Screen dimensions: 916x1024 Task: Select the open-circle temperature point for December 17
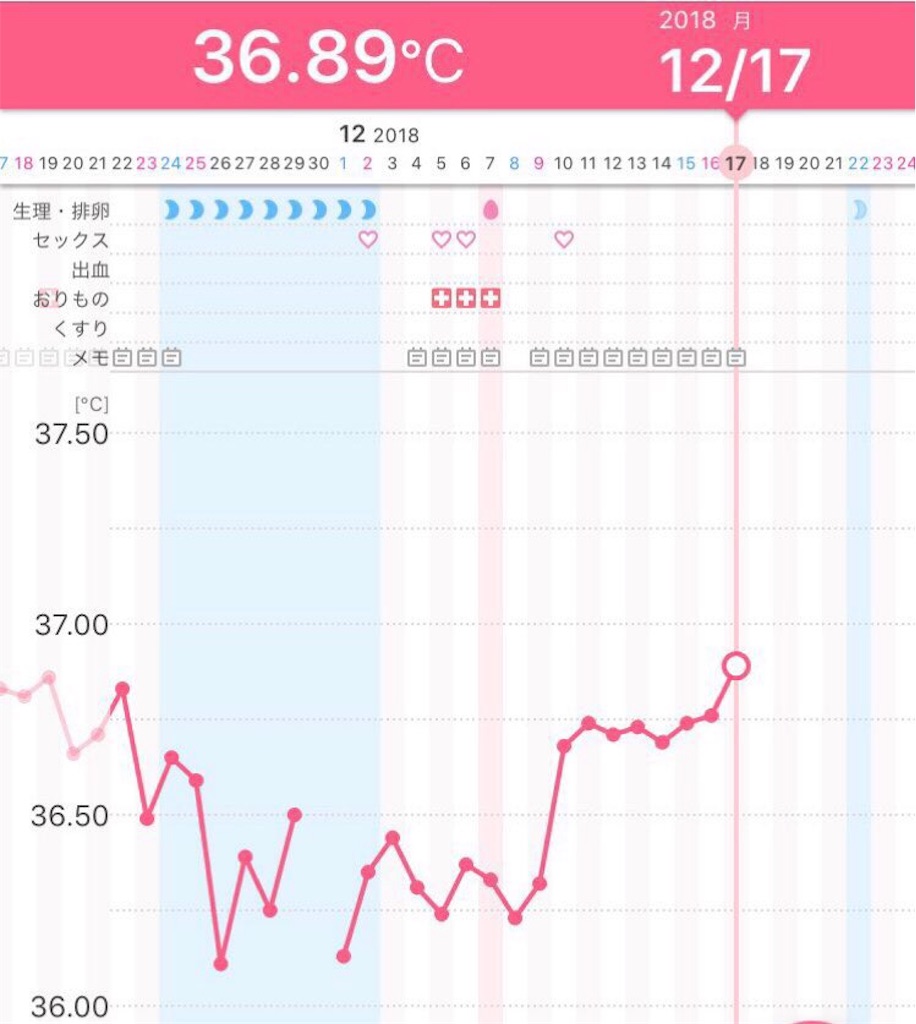coord(736,666)
